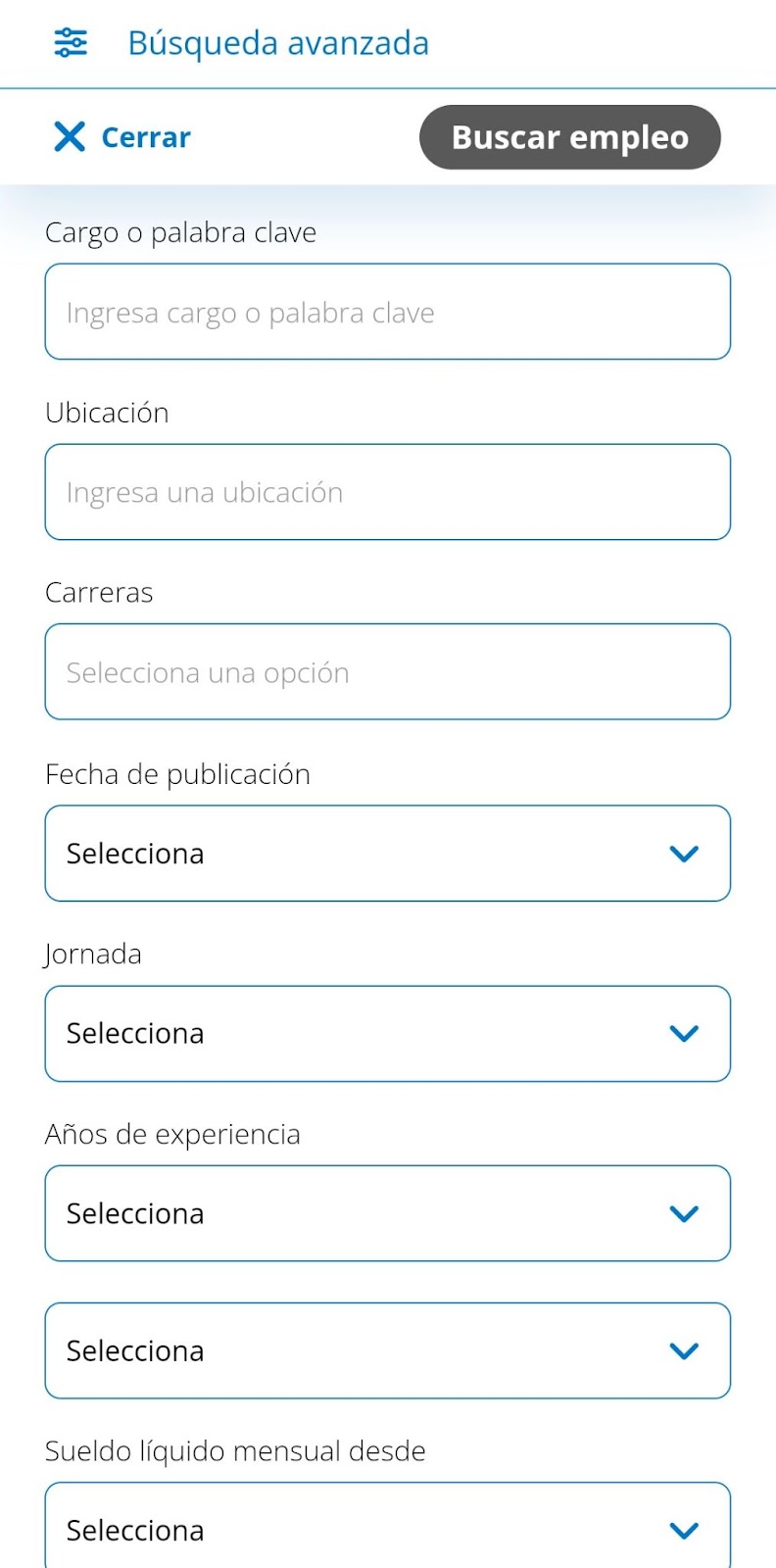Enter a location in Ubicación field
The image size is (776, 1568).
point(388,492)
